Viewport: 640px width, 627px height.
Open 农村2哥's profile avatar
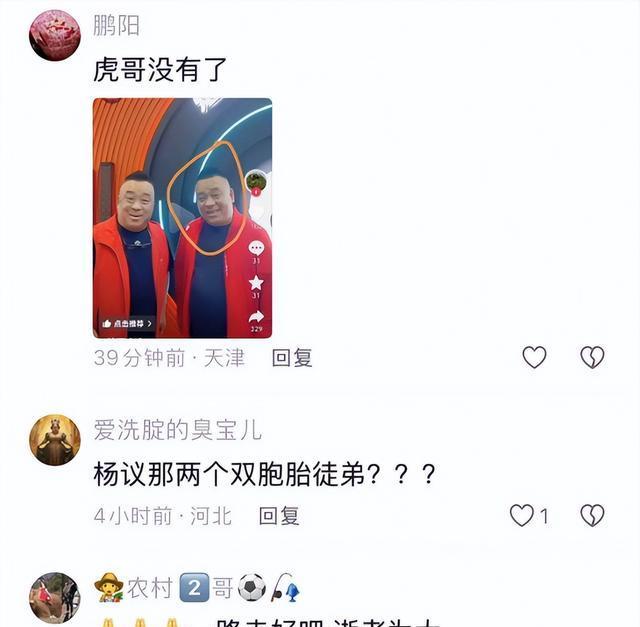point(54,597)
